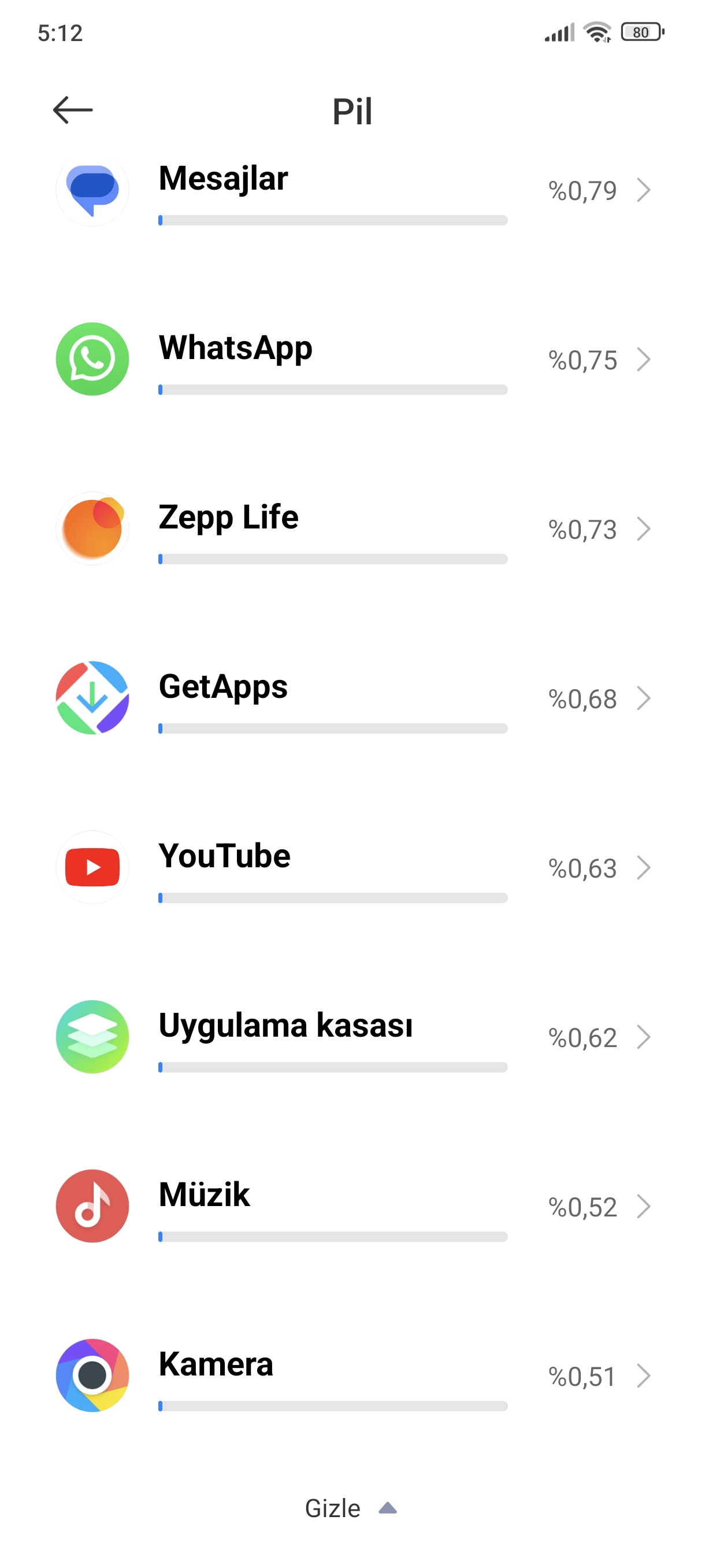This screenshot has width=705, height=1568.
Task: View Müzik battery consumption details
Action: [352, 1206]
